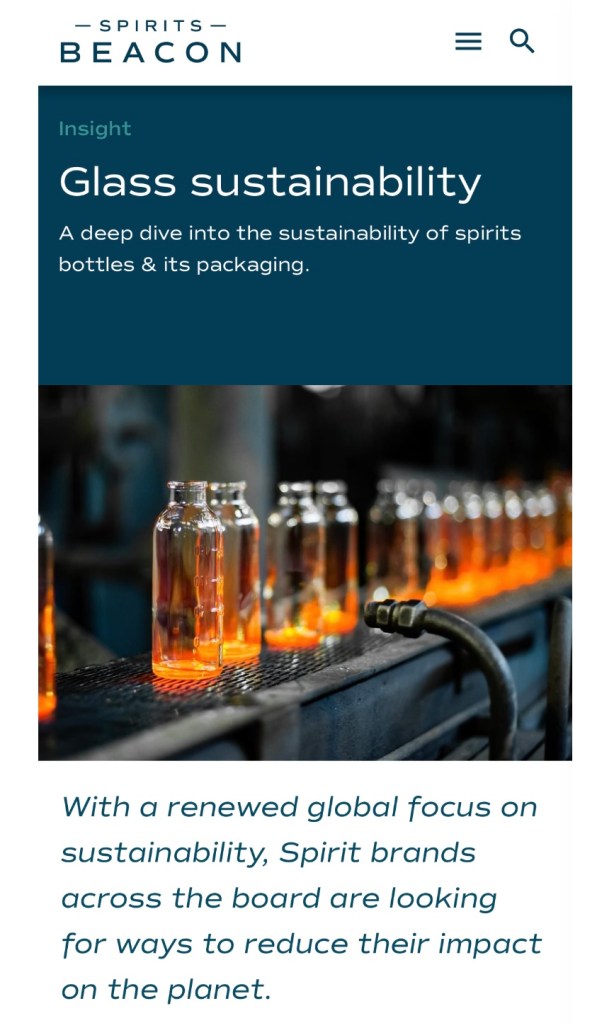Open the search icon
The width and height of the screenshot is (614, 1023).
point(522,41)
